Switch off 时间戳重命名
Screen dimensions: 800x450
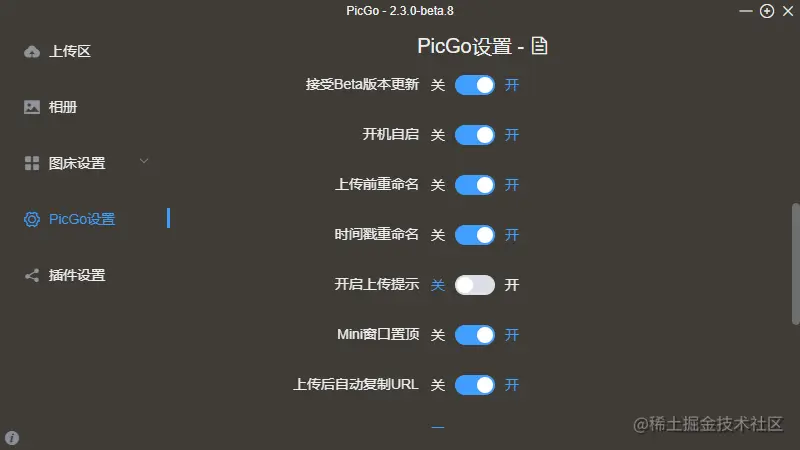click(475, 235)
